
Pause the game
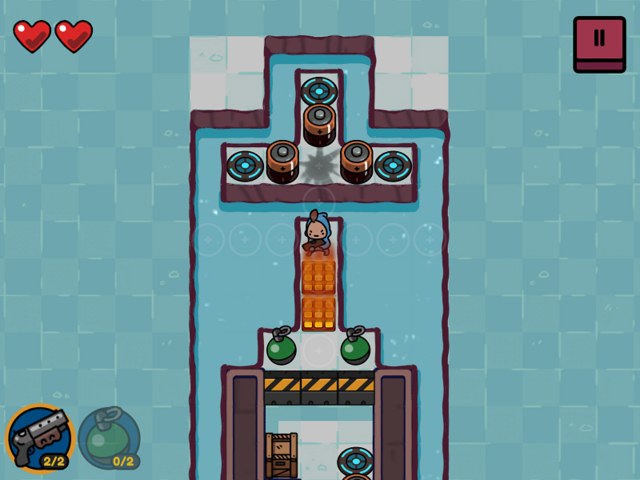pos(599,43)
